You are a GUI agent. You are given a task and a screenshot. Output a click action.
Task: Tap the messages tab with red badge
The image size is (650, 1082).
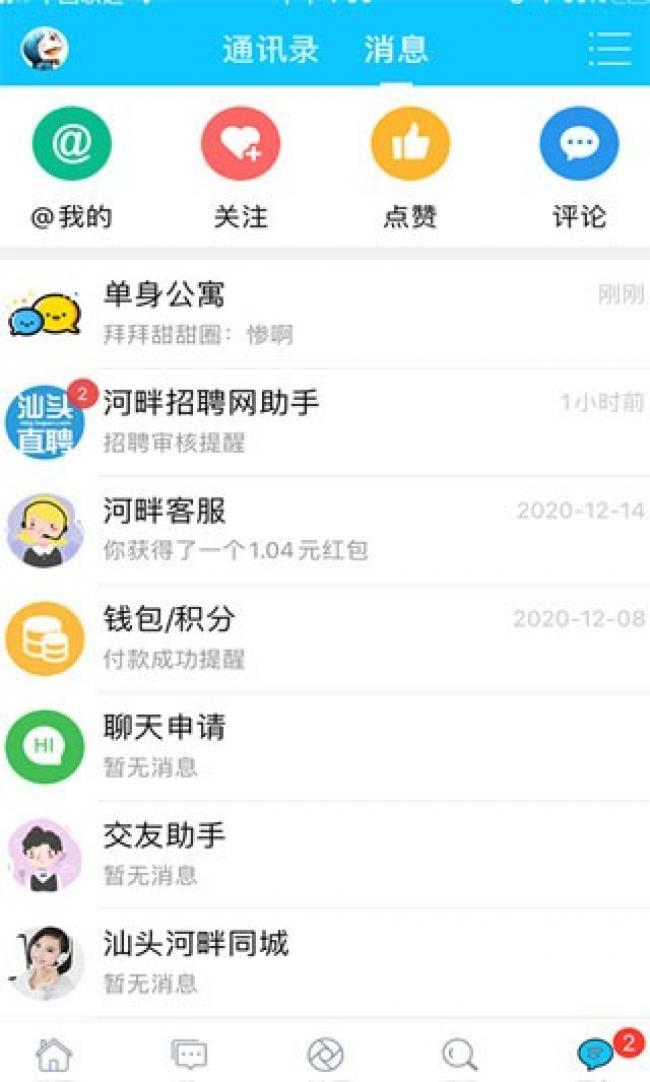coord(597,1054)
